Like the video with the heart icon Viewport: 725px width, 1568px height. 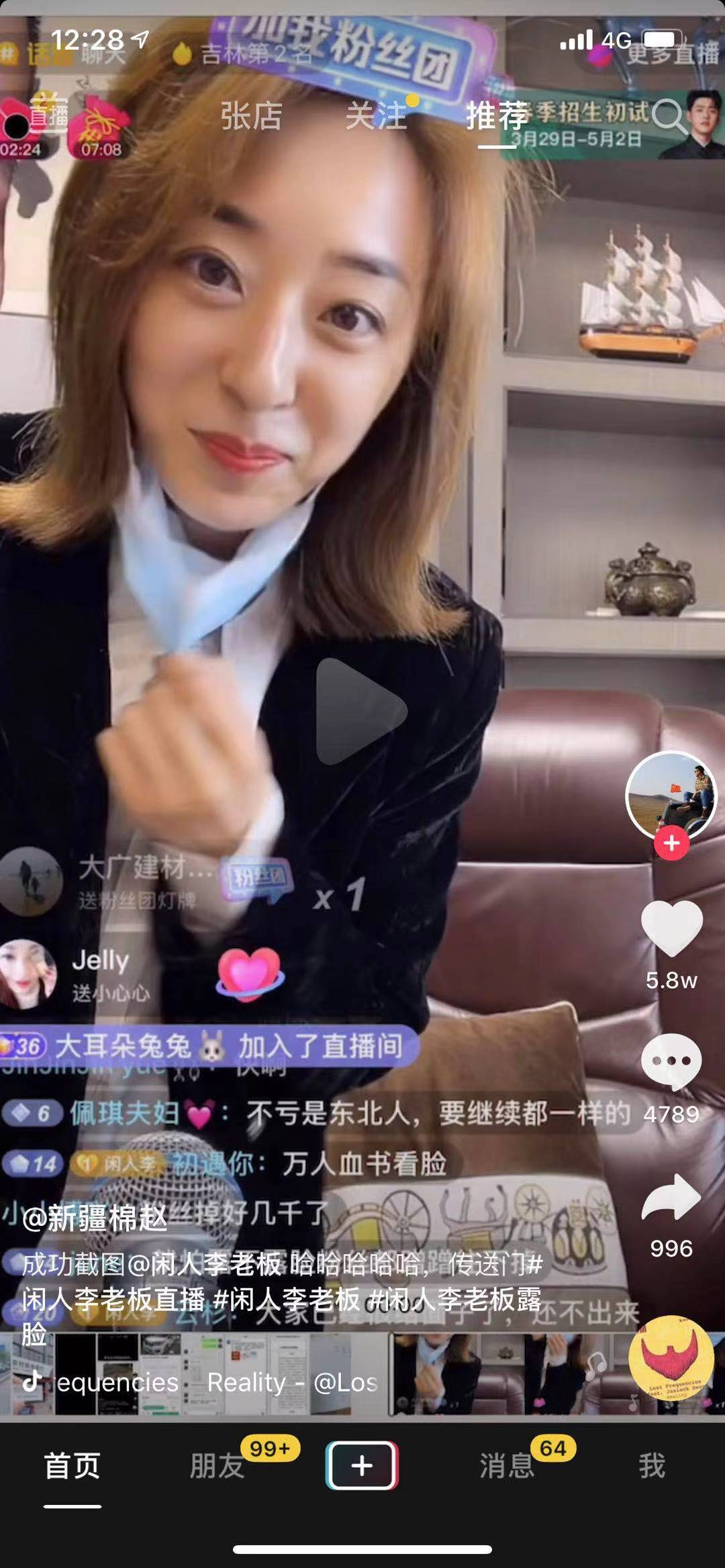[x=671, y=928]
